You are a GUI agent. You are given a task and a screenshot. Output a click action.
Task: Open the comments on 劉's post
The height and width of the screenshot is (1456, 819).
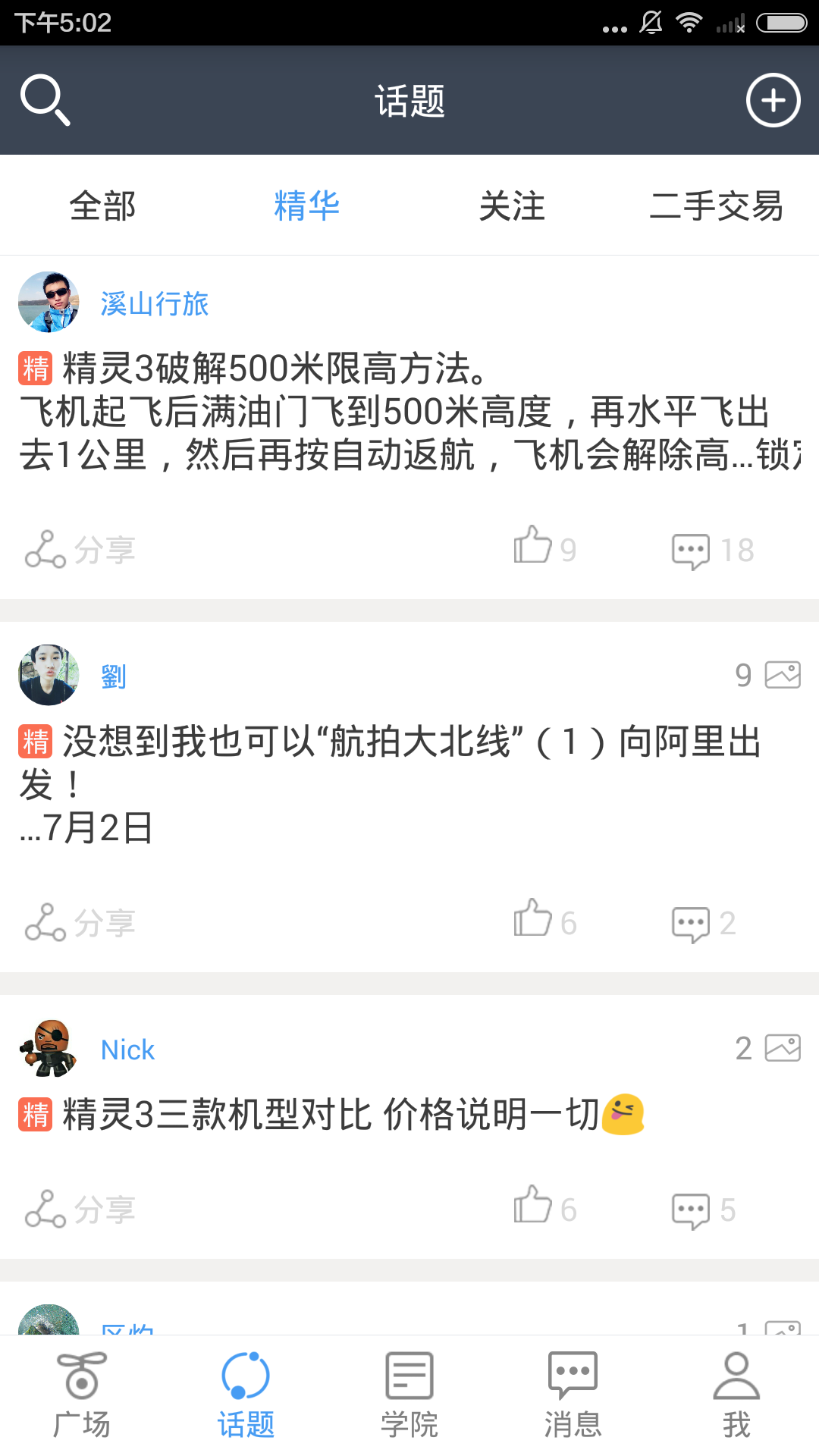704,923
